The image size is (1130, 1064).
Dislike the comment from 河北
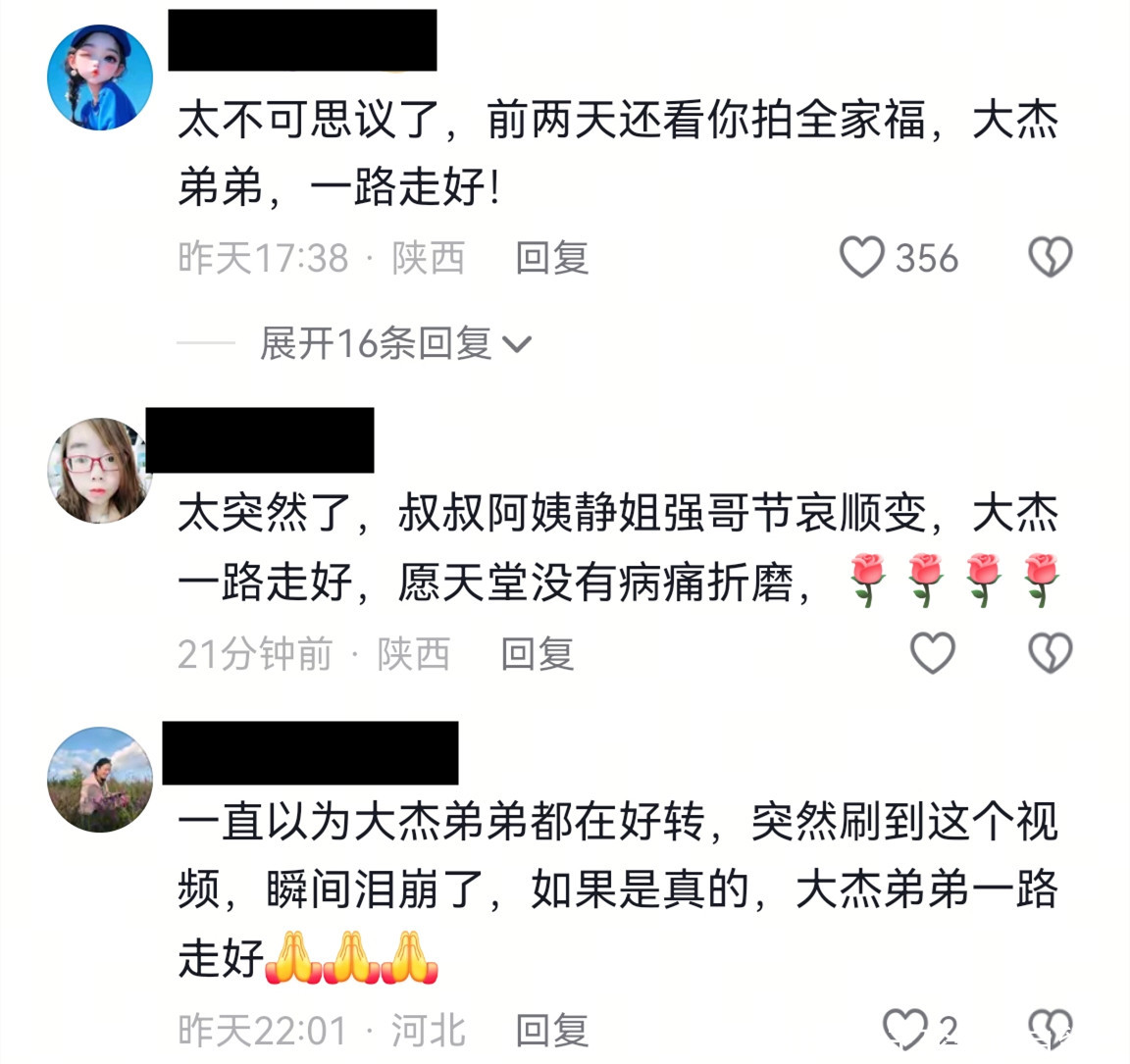[1050, 1029]
